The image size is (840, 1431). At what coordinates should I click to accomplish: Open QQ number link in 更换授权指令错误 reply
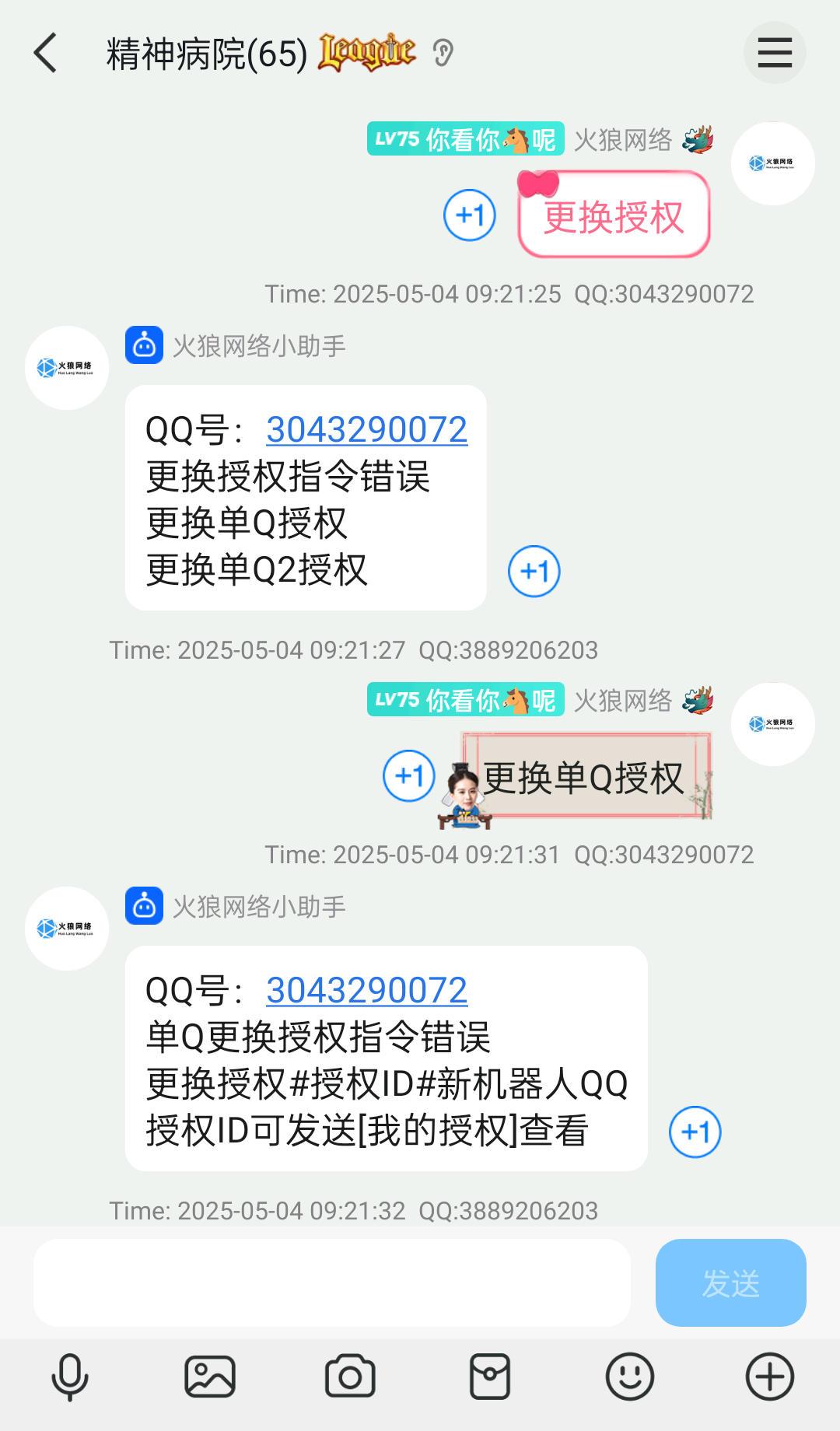[366, 429]
